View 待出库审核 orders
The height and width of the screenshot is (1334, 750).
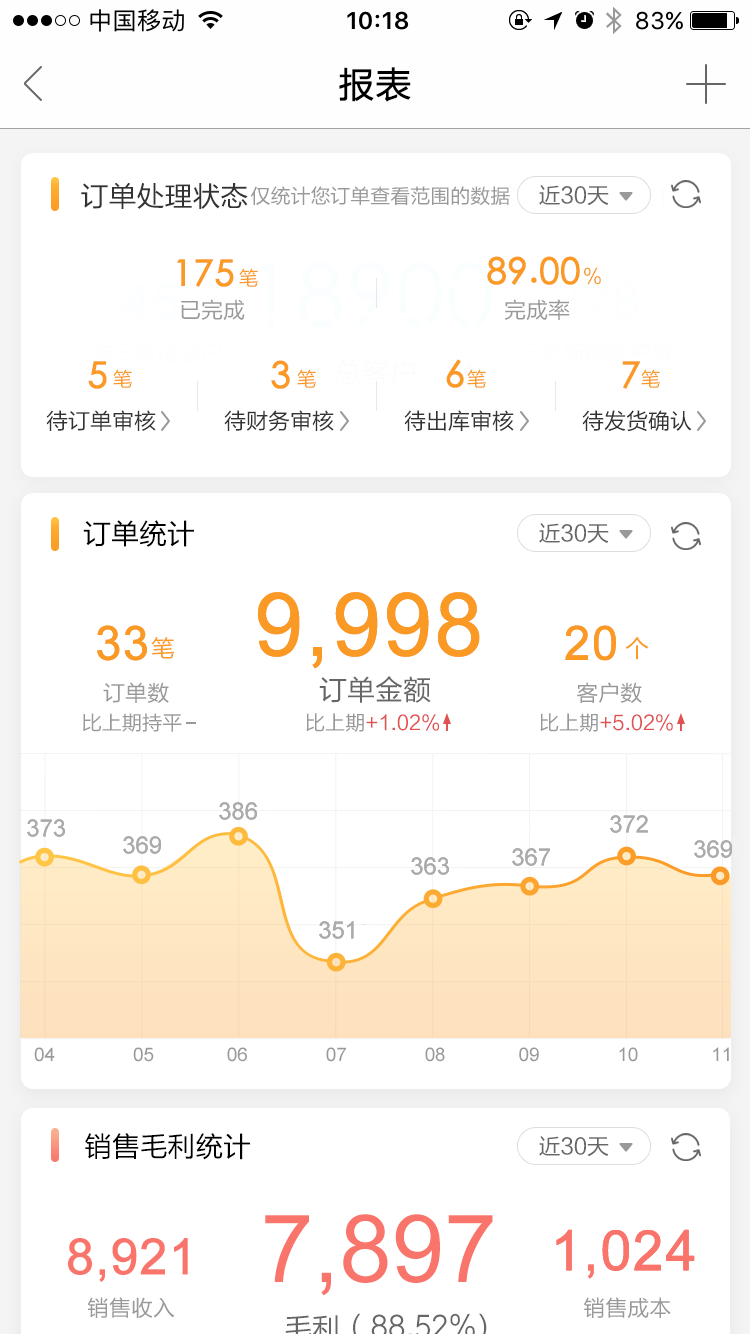(467, 421)
